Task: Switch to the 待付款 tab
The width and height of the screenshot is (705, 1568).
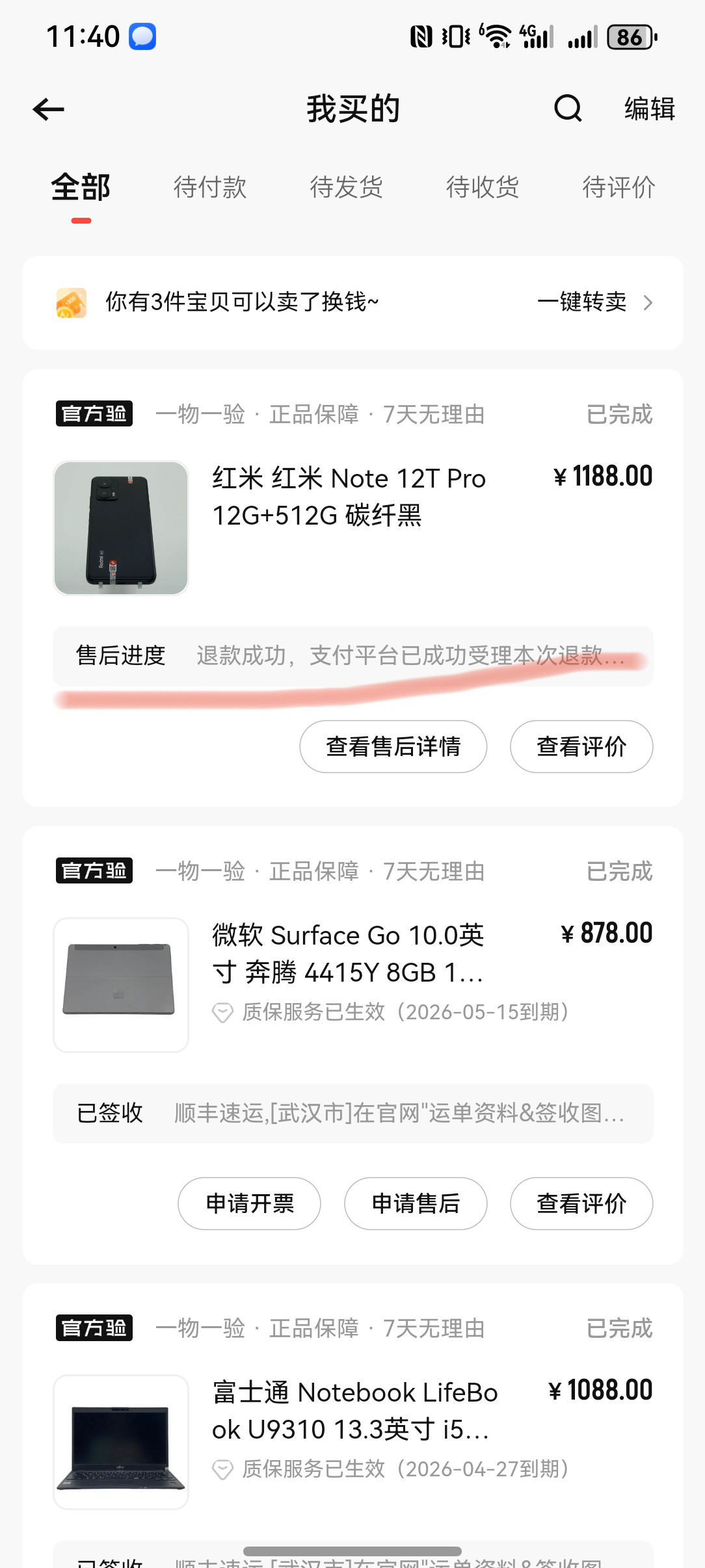Action: (x=210, y=187)
